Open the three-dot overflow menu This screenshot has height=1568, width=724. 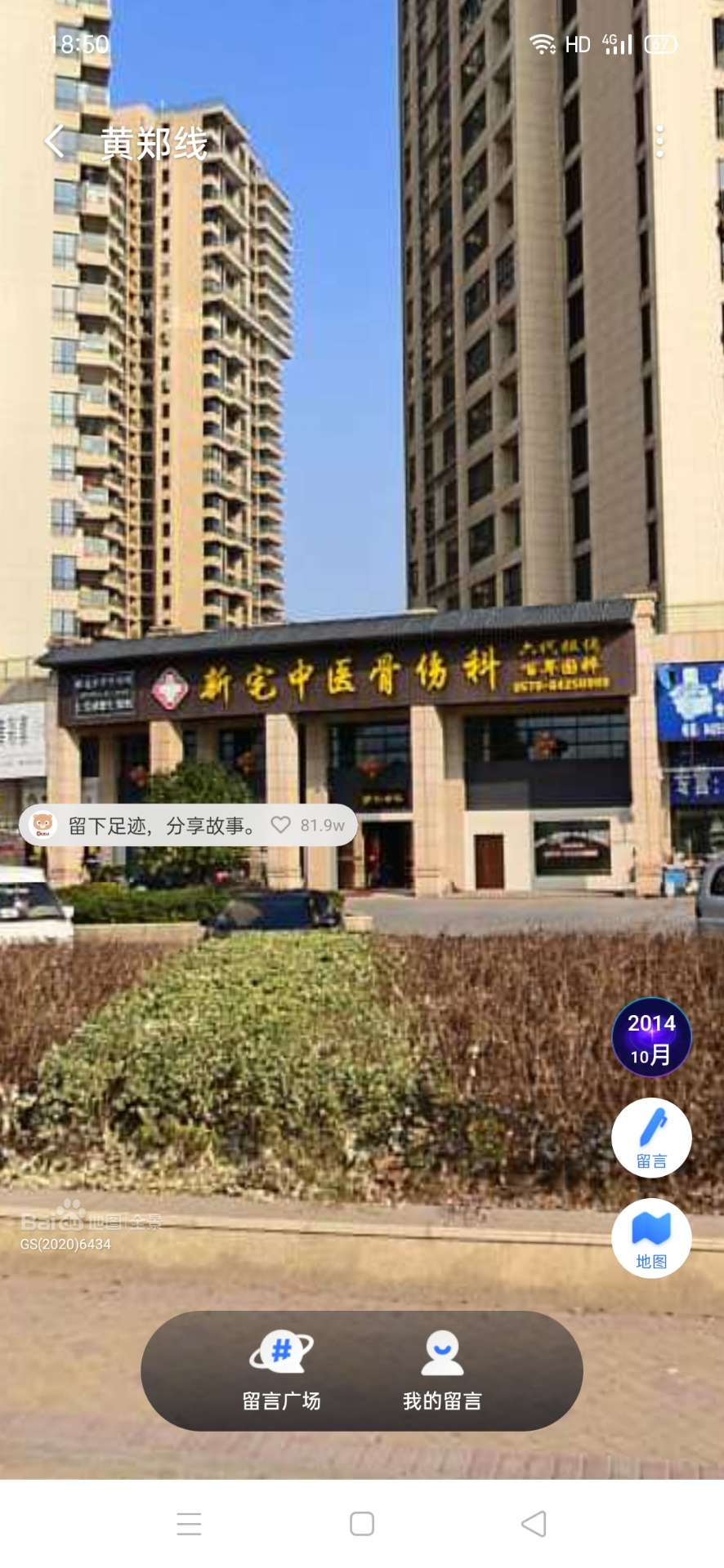659,142
